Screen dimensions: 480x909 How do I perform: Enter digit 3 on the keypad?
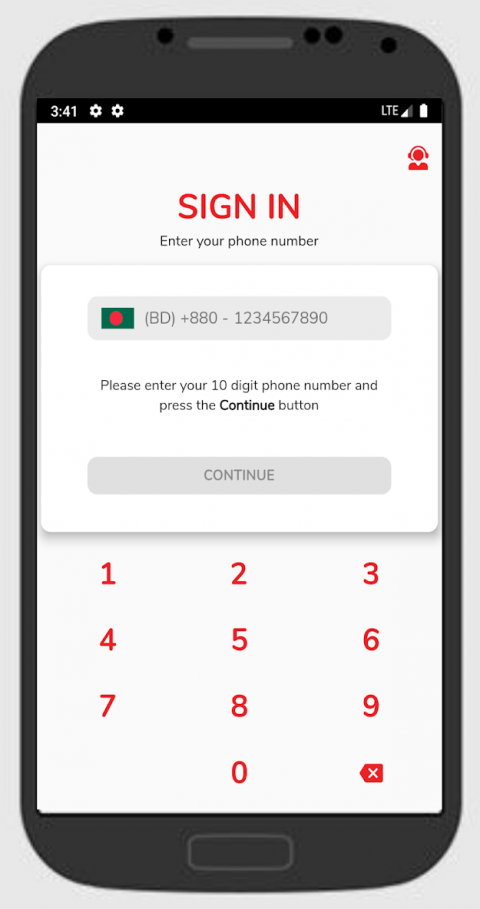coord(371,575)
